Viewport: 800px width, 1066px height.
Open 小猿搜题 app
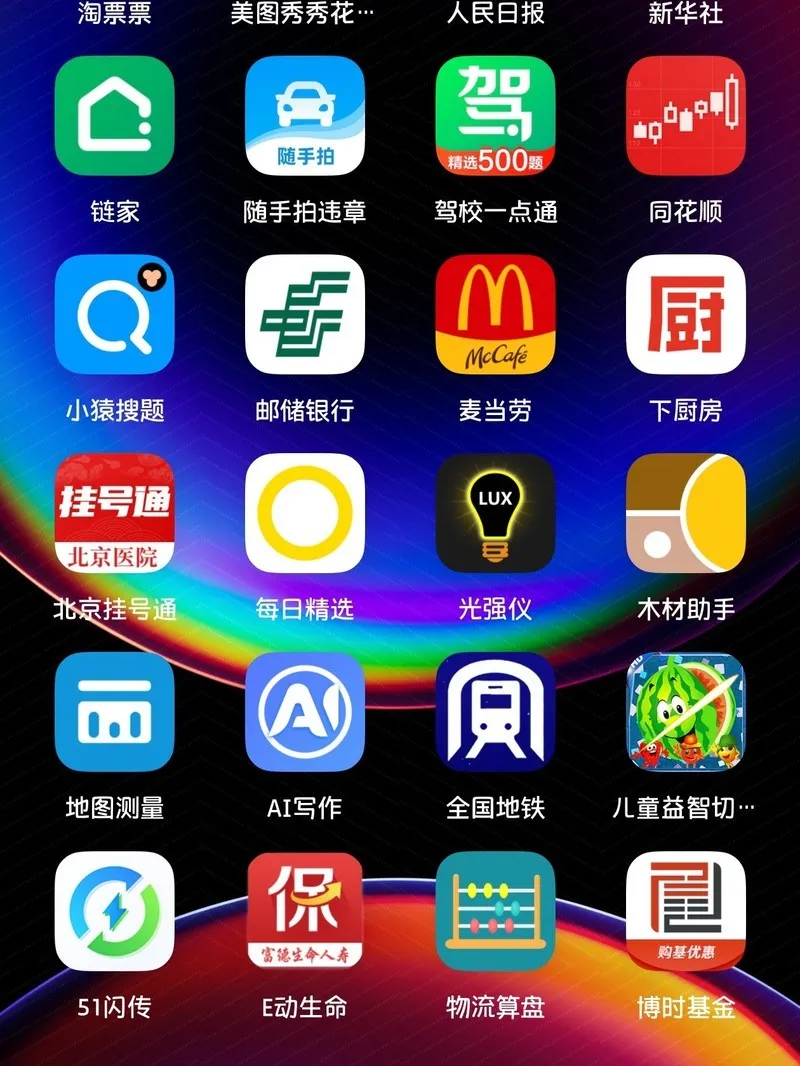coord(114,314)
